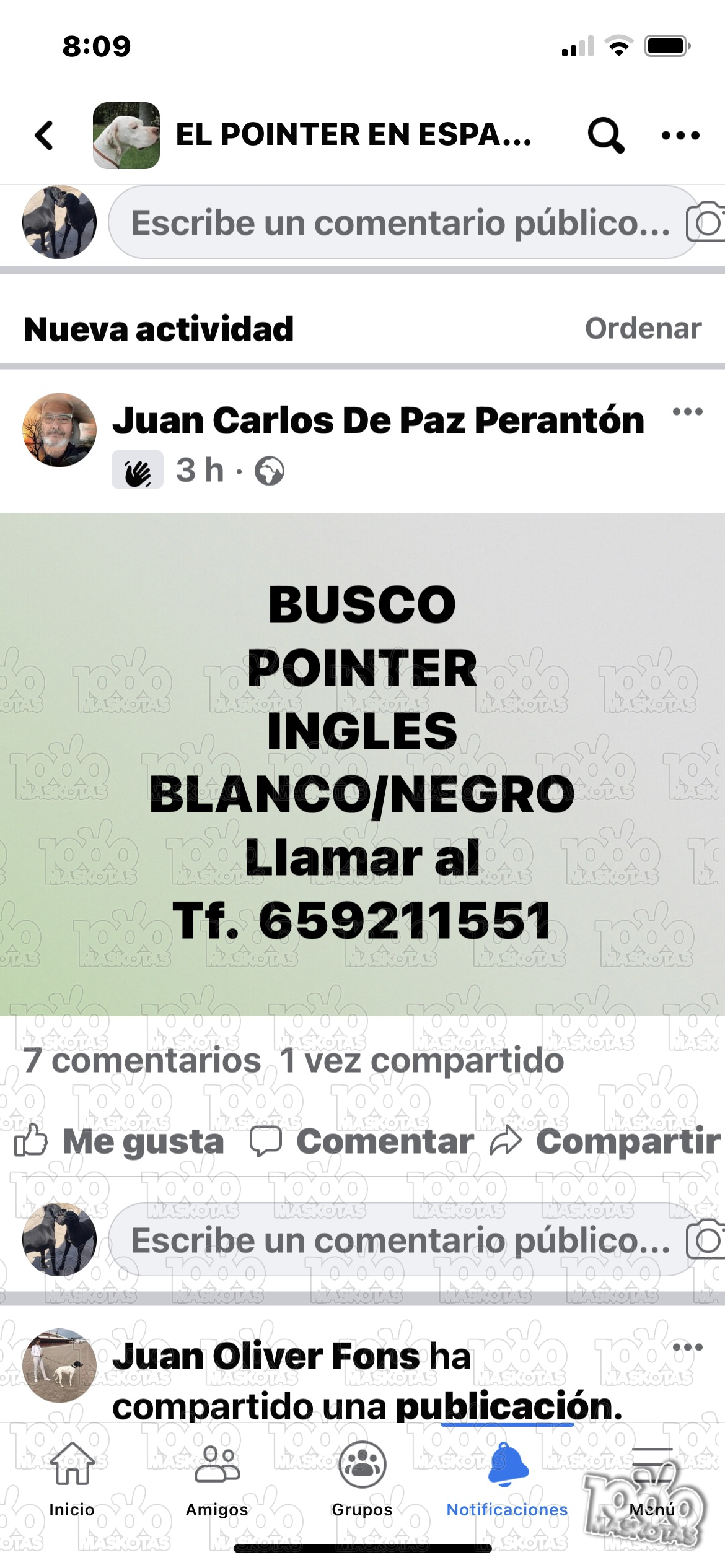
Task: Open the Menú tab
Action: [652, 1480]
